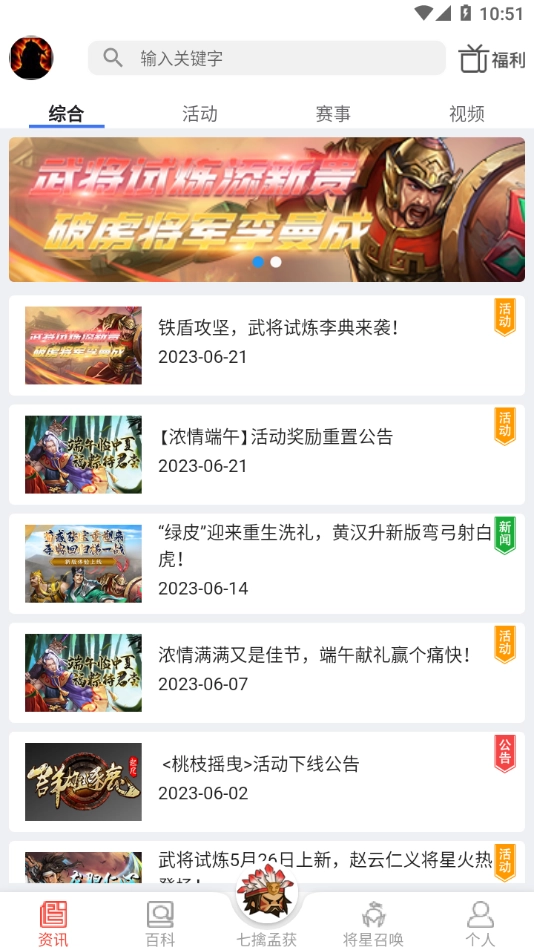Screen dimensions: 534x950
Task: Open the 浓情端午 reward reset notice
Action: pyautogui.click(x=267, y=454)
